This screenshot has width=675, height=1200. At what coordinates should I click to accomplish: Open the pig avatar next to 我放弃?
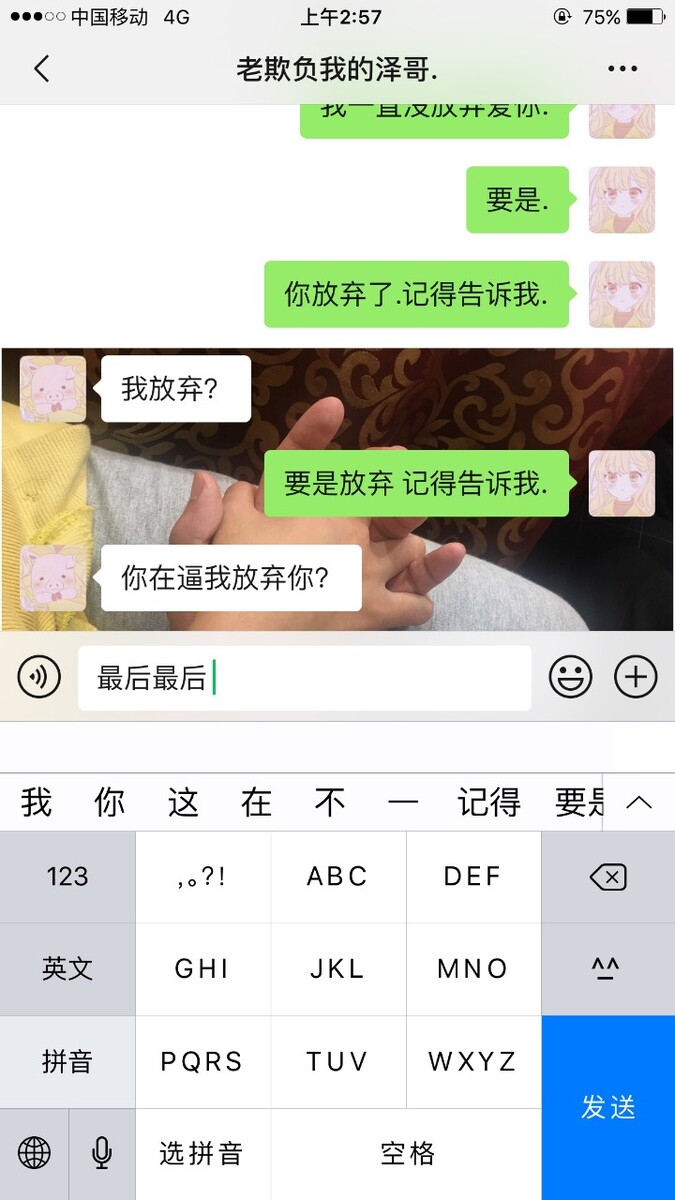(x=53, y=389)
